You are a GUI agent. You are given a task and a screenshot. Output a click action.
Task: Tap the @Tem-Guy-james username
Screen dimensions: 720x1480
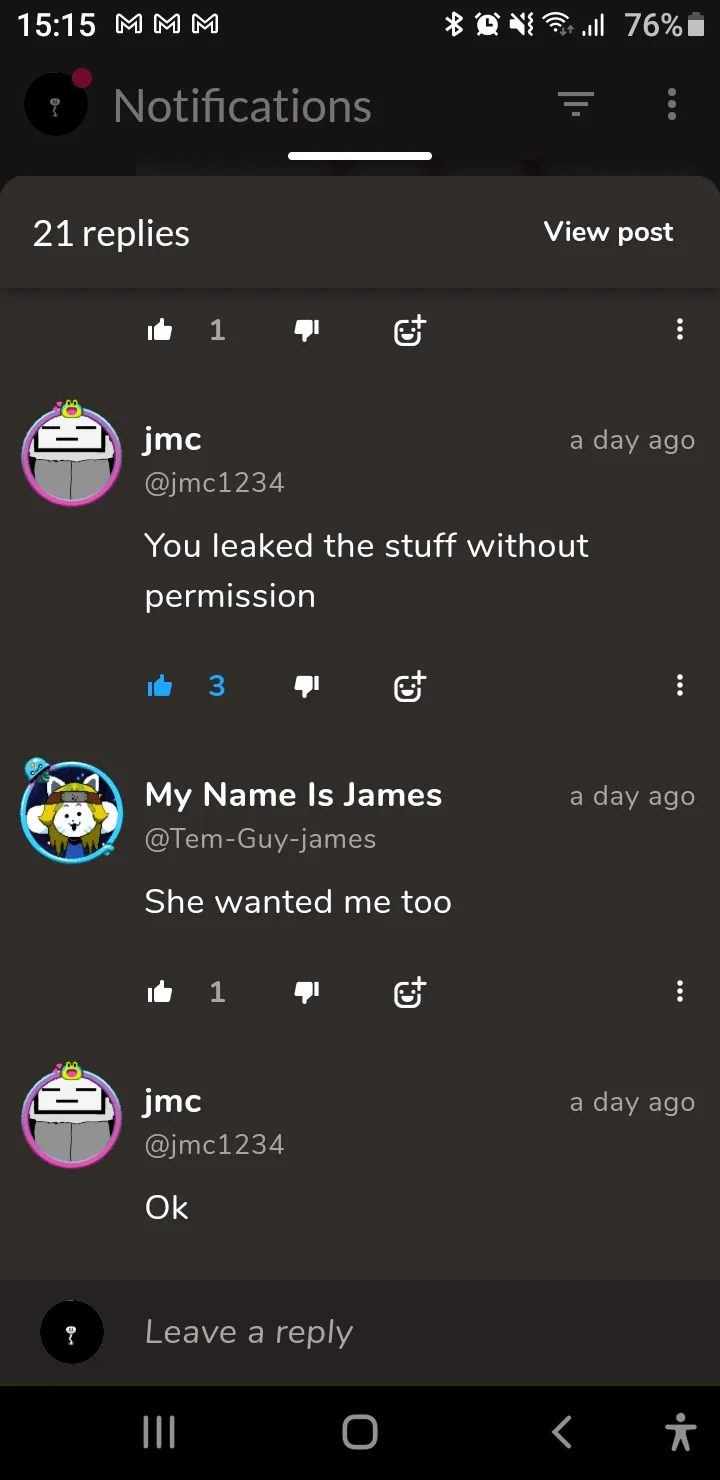260,839
